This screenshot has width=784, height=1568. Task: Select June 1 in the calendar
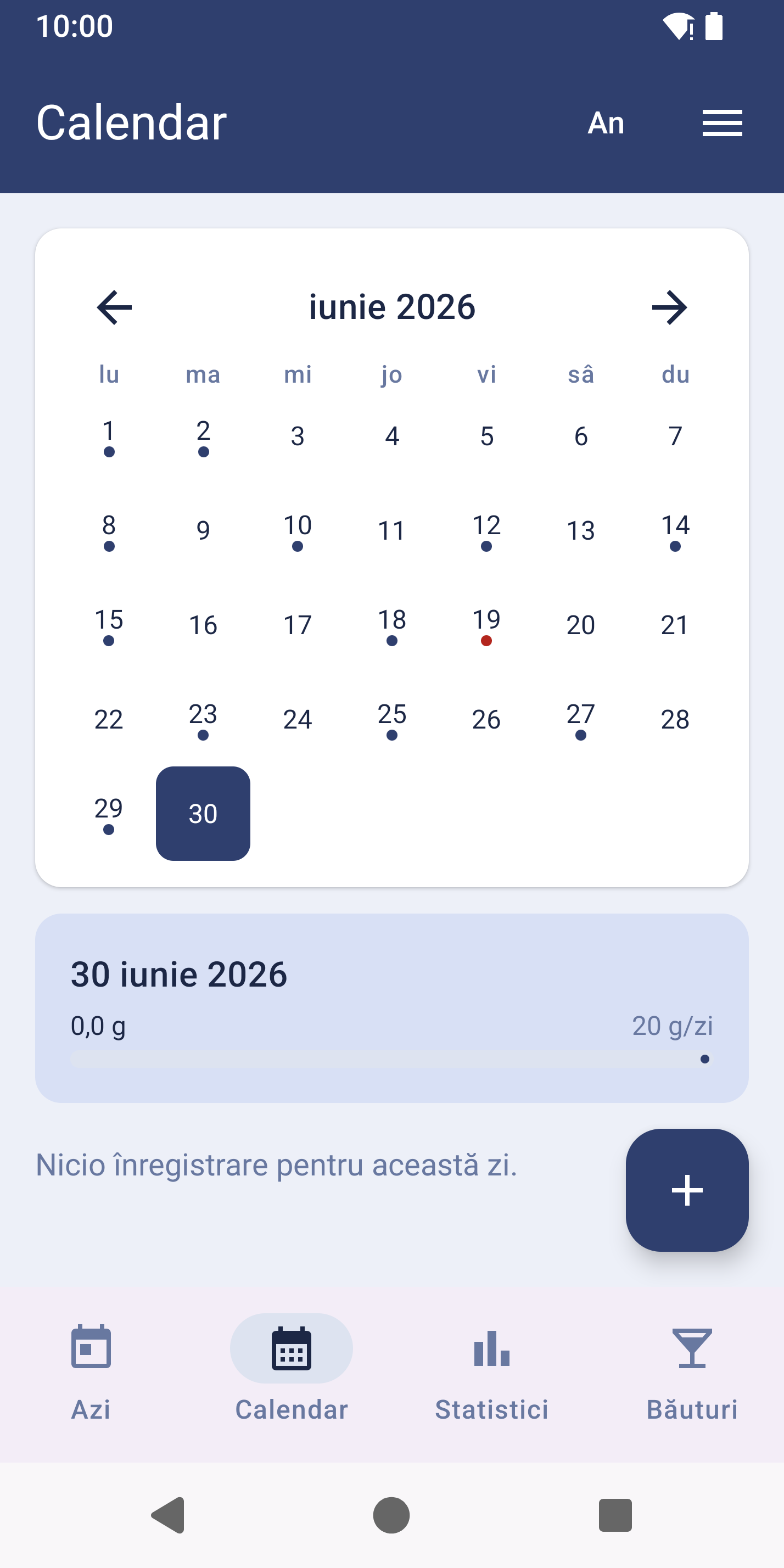[109, 436]
